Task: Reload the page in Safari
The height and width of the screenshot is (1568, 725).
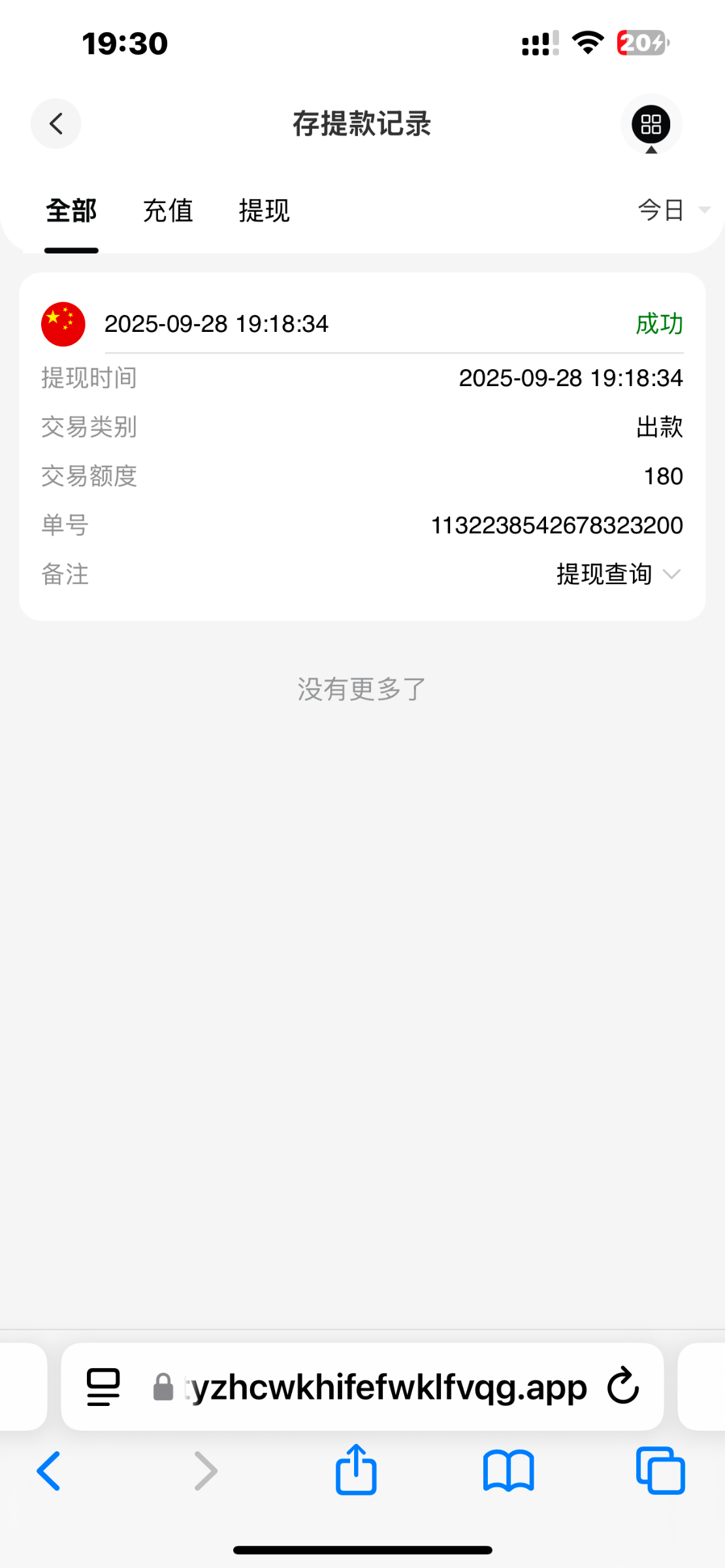Action: click(x=622, y=1386)
